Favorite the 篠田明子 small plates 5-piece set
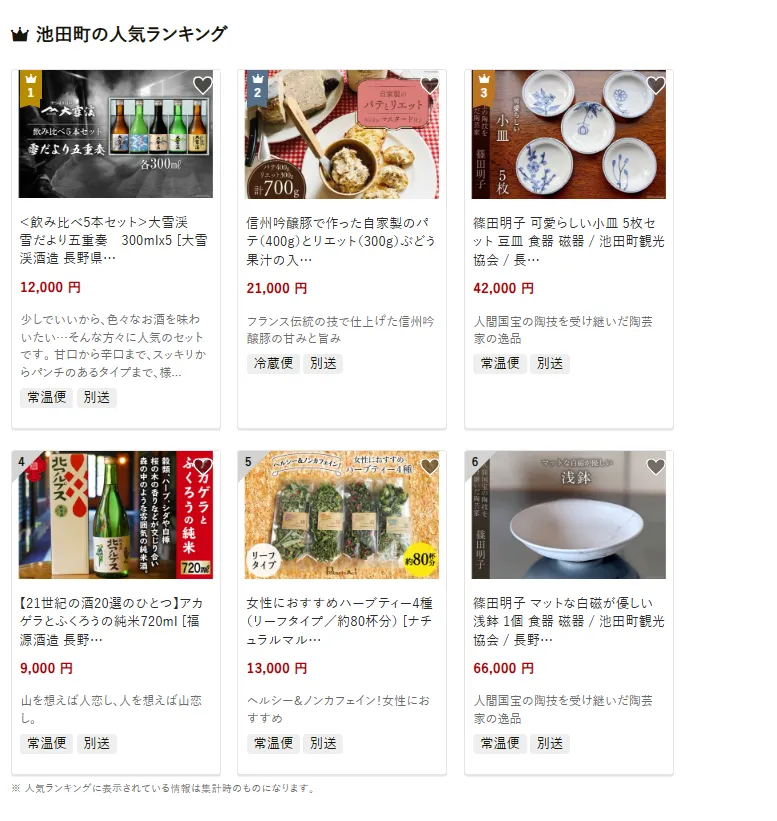777x821 pixels. 656,86
